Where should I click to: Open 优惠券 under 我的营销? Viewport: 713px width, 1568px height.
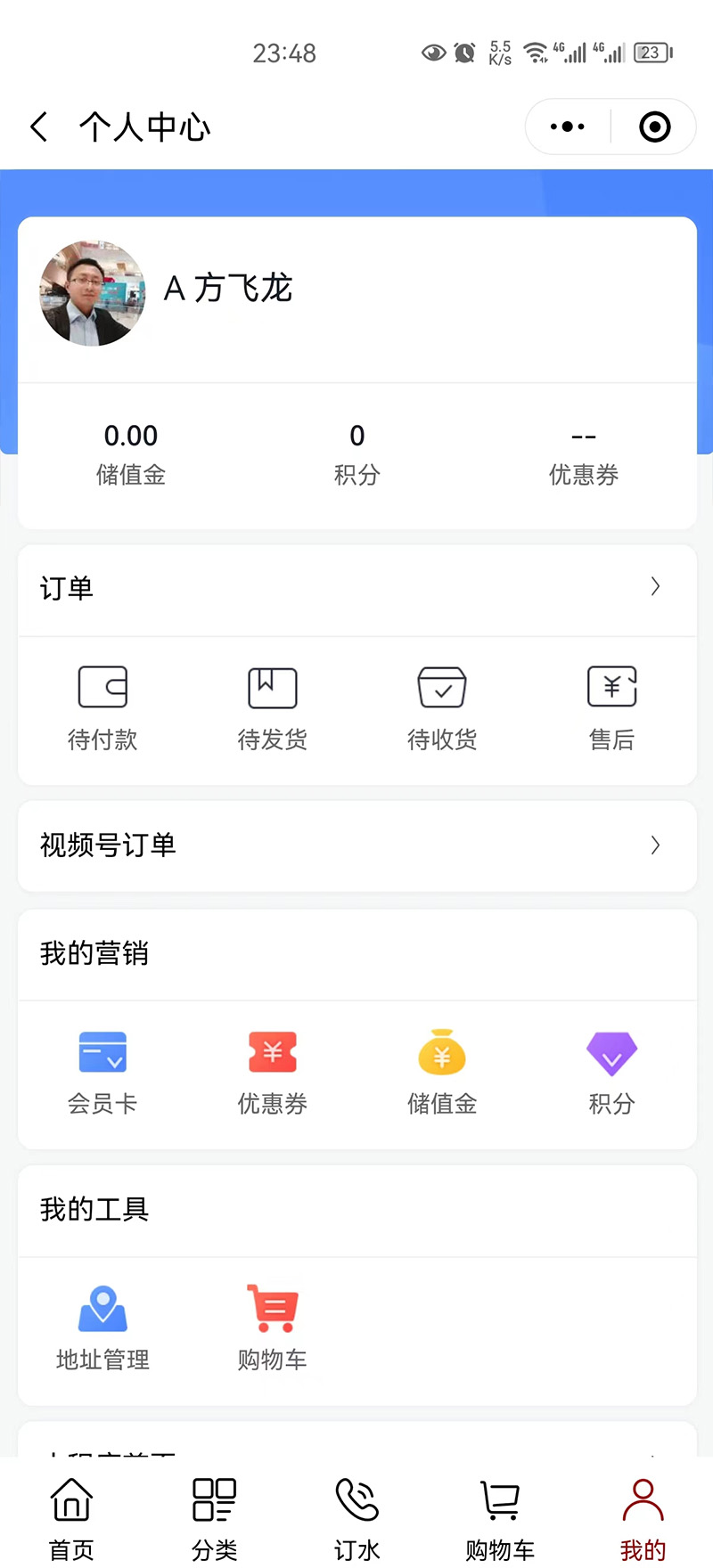pyautogui.click(x=272, y=1072)
